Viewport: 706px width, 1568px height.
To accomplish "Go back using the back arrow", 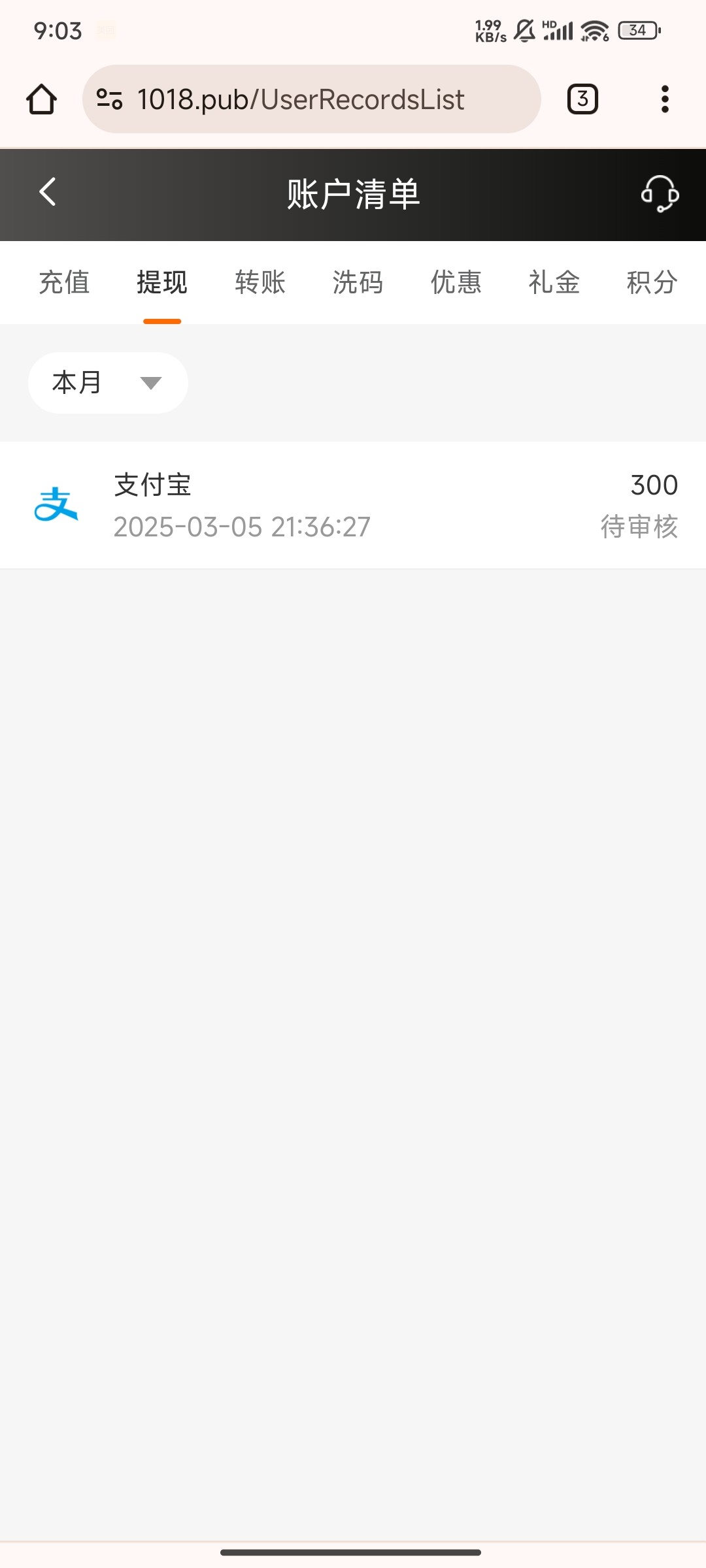I will point(46,191).
